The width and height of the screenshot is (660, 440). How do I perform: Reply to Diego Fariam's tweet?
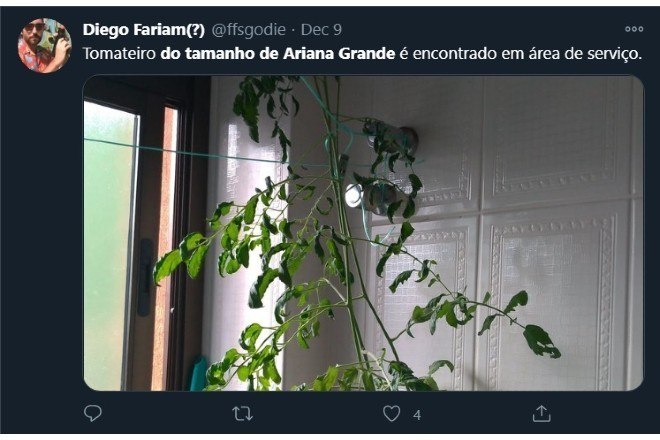pyautogui.click(x=93, y=412)
